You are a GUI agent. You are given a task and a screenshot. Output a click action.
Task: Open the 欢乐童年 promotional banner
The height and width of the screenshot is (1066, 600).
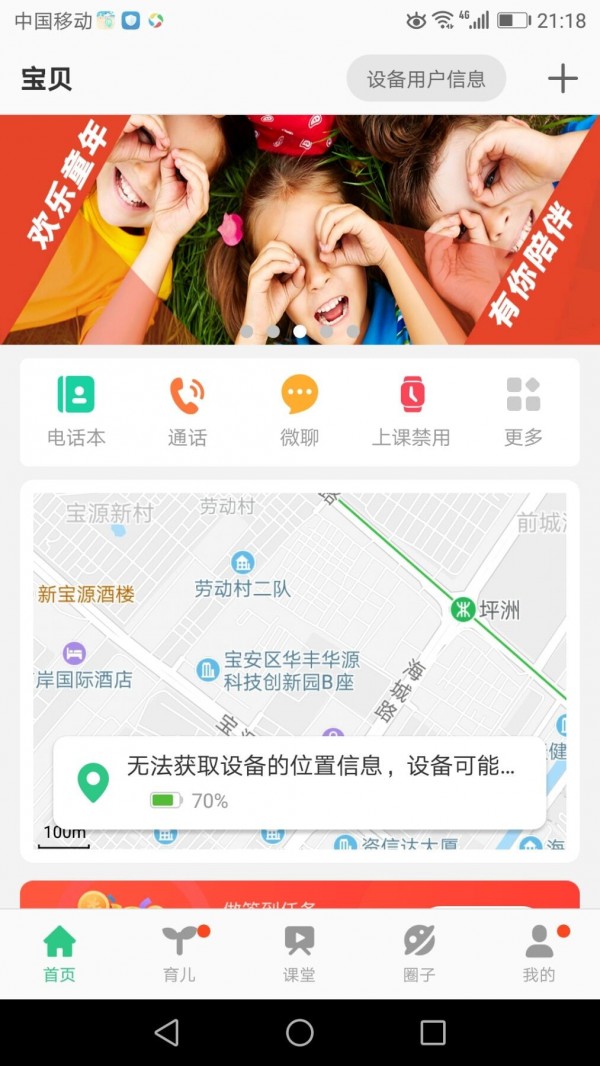pyautogui.click(x=300, y=229)
